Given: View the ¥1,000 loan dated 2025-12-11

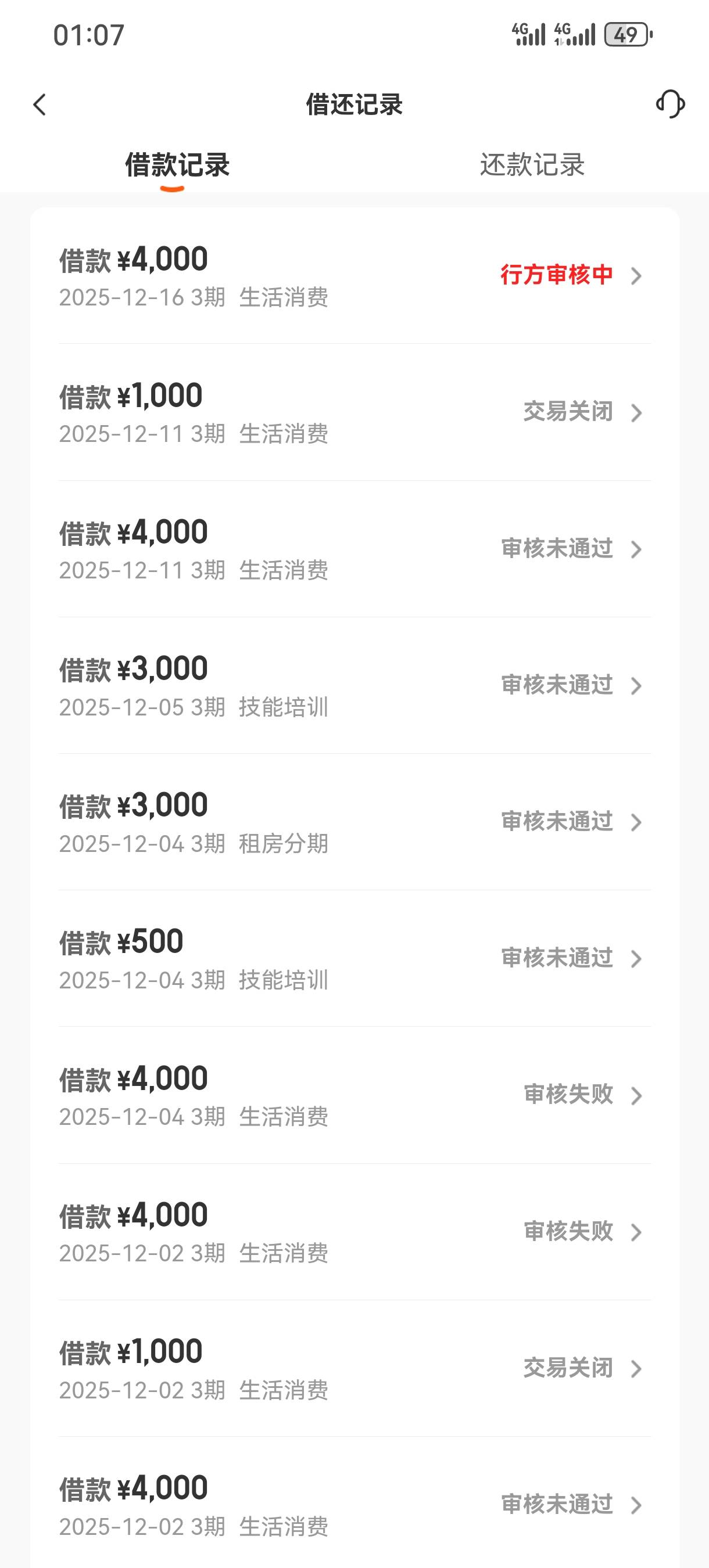Looking at the screenshot, I should click(354, 413).
